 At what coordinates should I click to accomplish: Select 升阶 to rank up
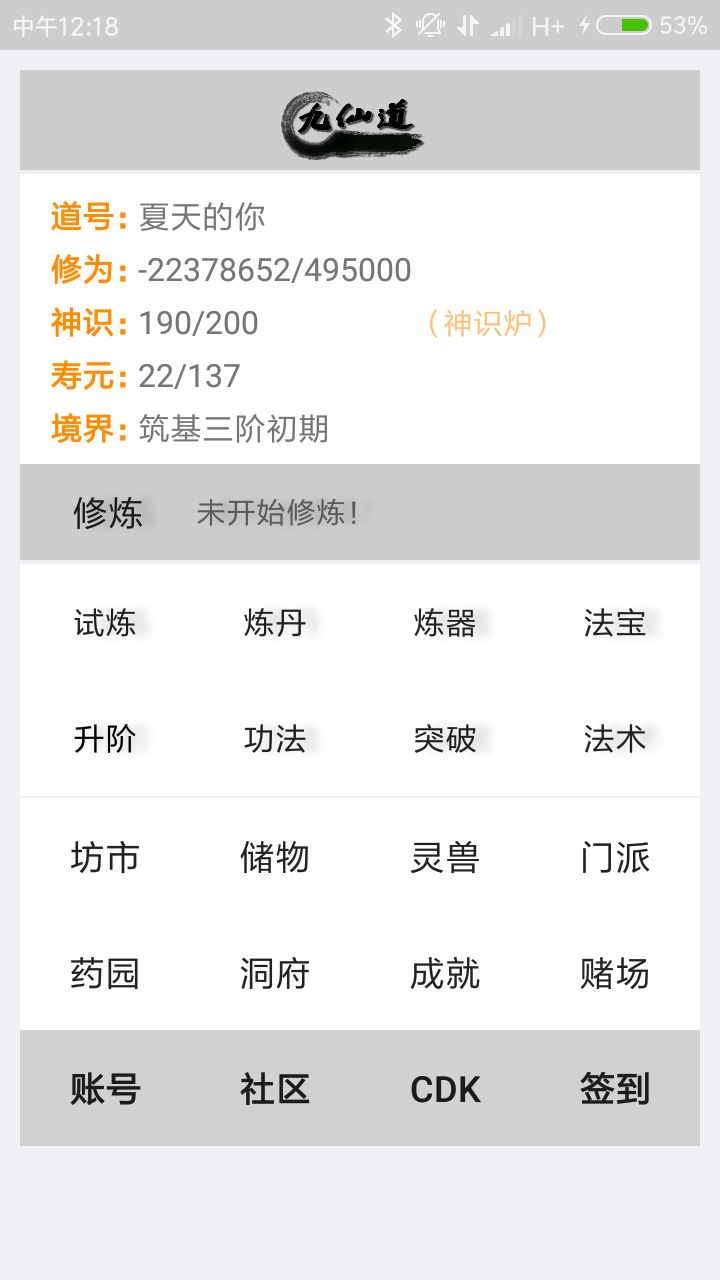coord(105,739)
